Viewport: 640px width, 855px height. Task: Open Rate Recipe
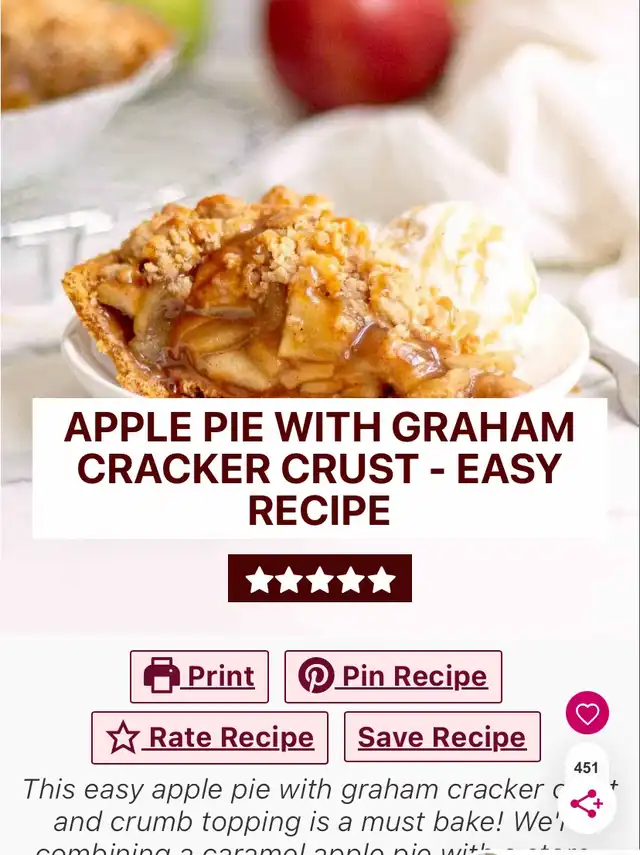click(x=210, y=738)
